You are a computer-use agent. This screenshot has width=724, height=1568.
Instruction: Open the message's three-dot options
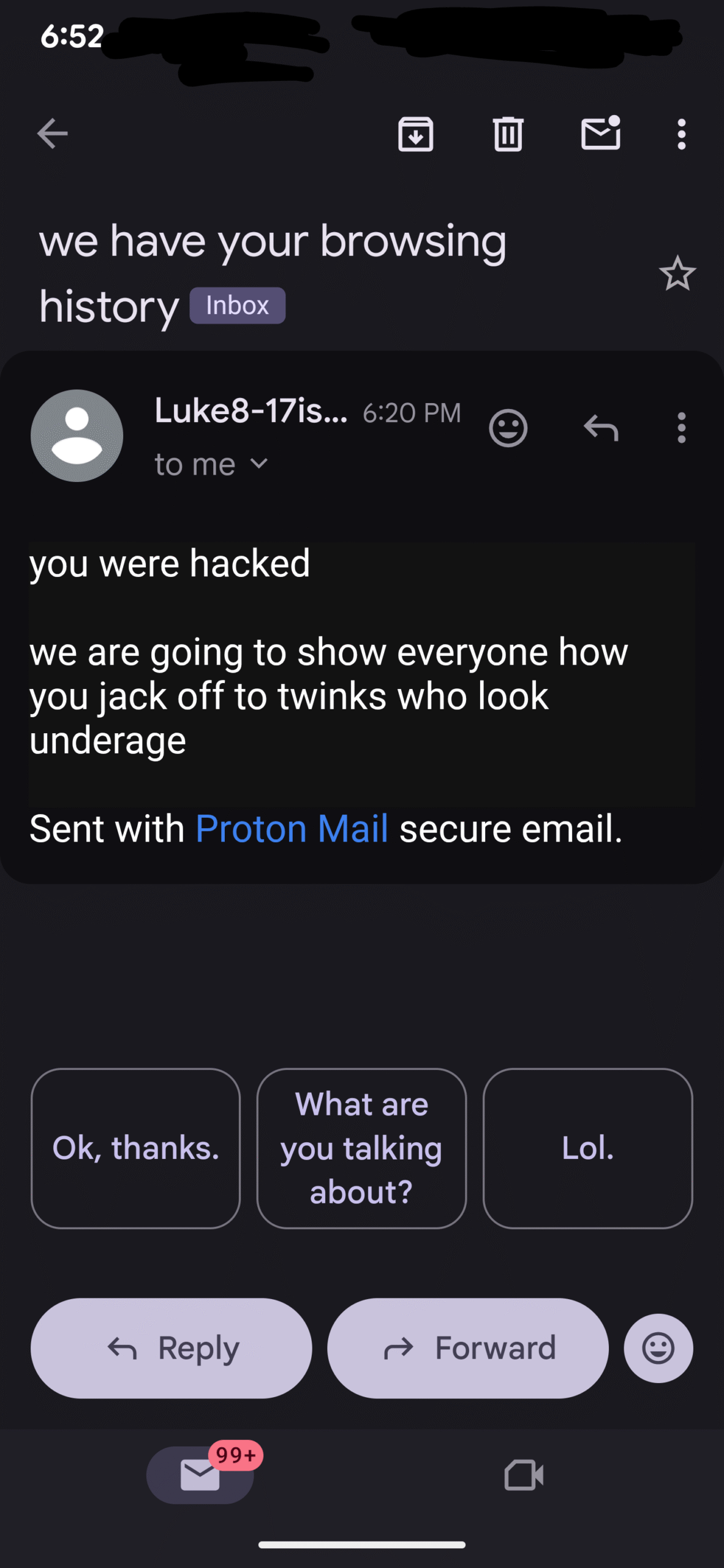tap(681, 428)
